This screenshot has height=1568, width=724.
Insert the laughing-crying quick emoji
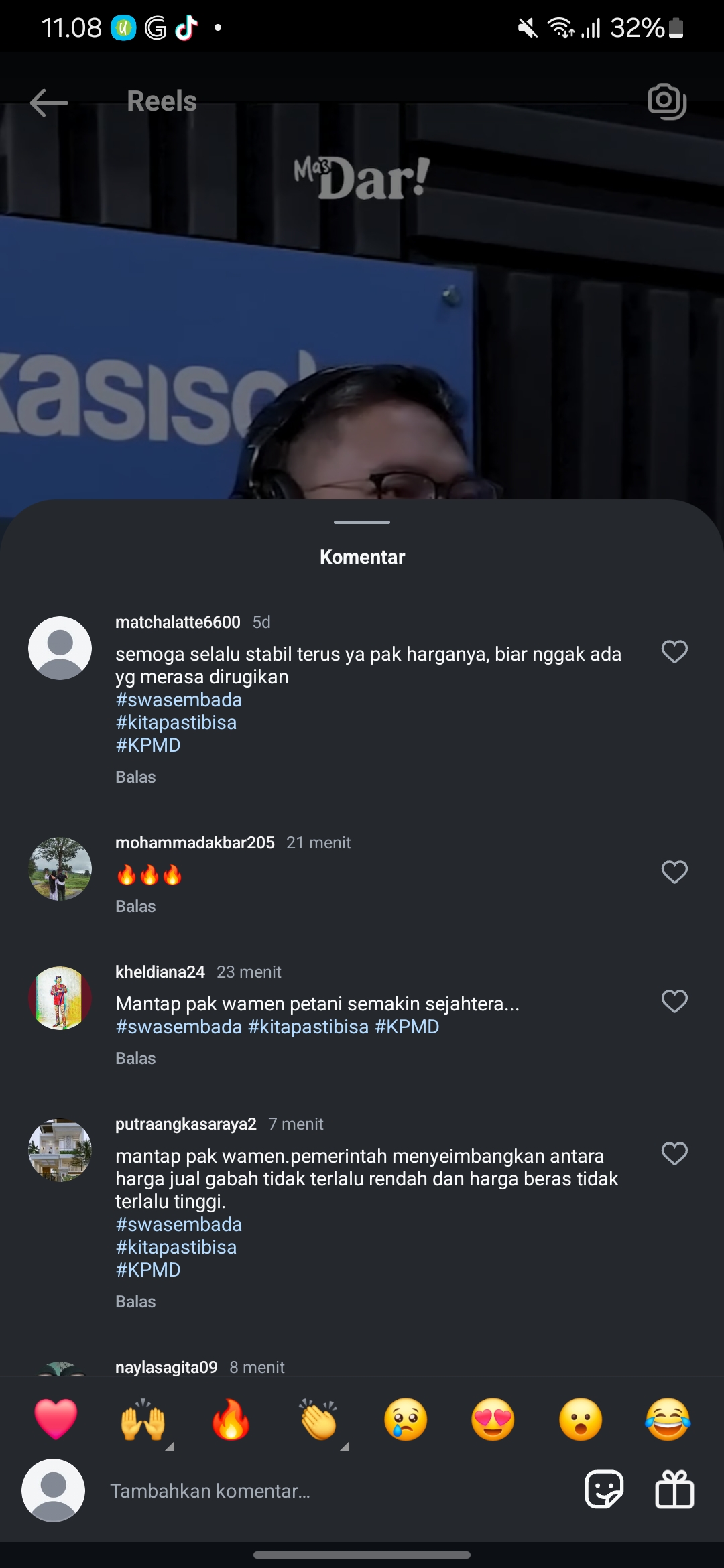(668, 1419)
